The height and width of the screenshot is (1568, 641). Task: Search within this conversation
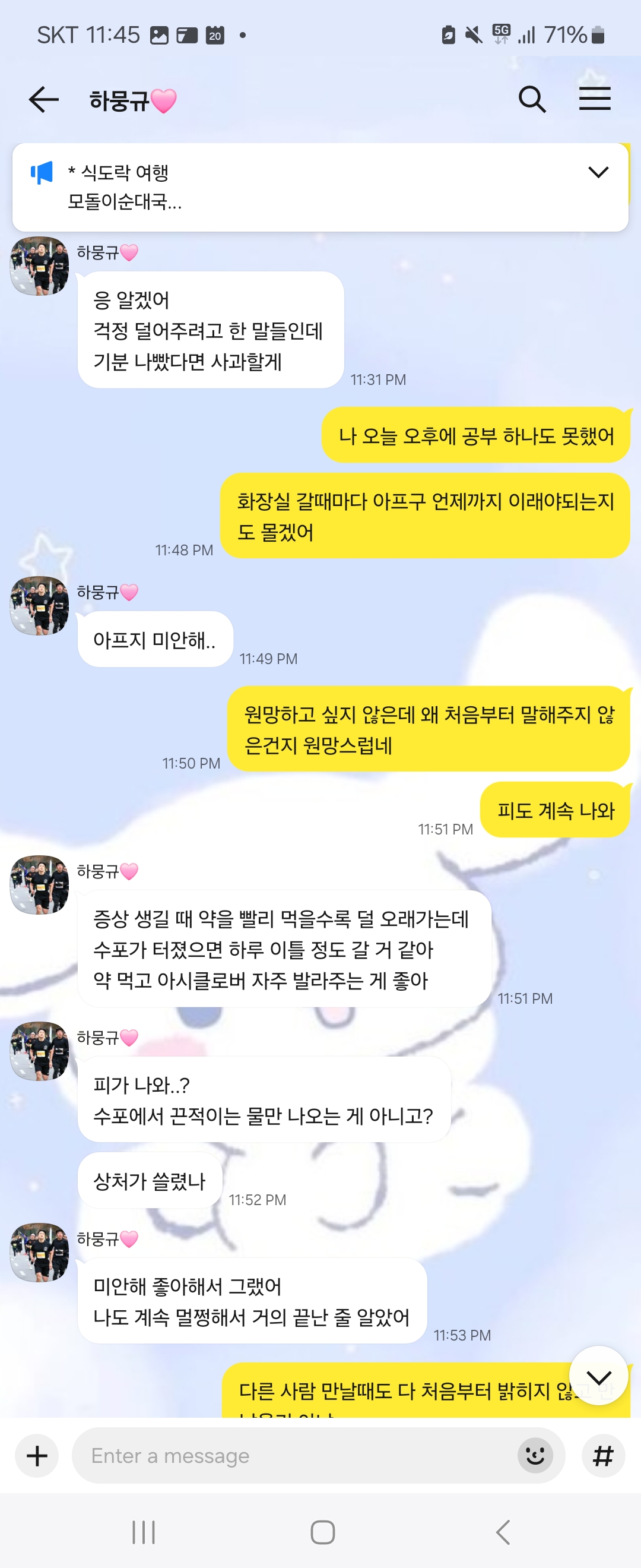tap(532, 99)
